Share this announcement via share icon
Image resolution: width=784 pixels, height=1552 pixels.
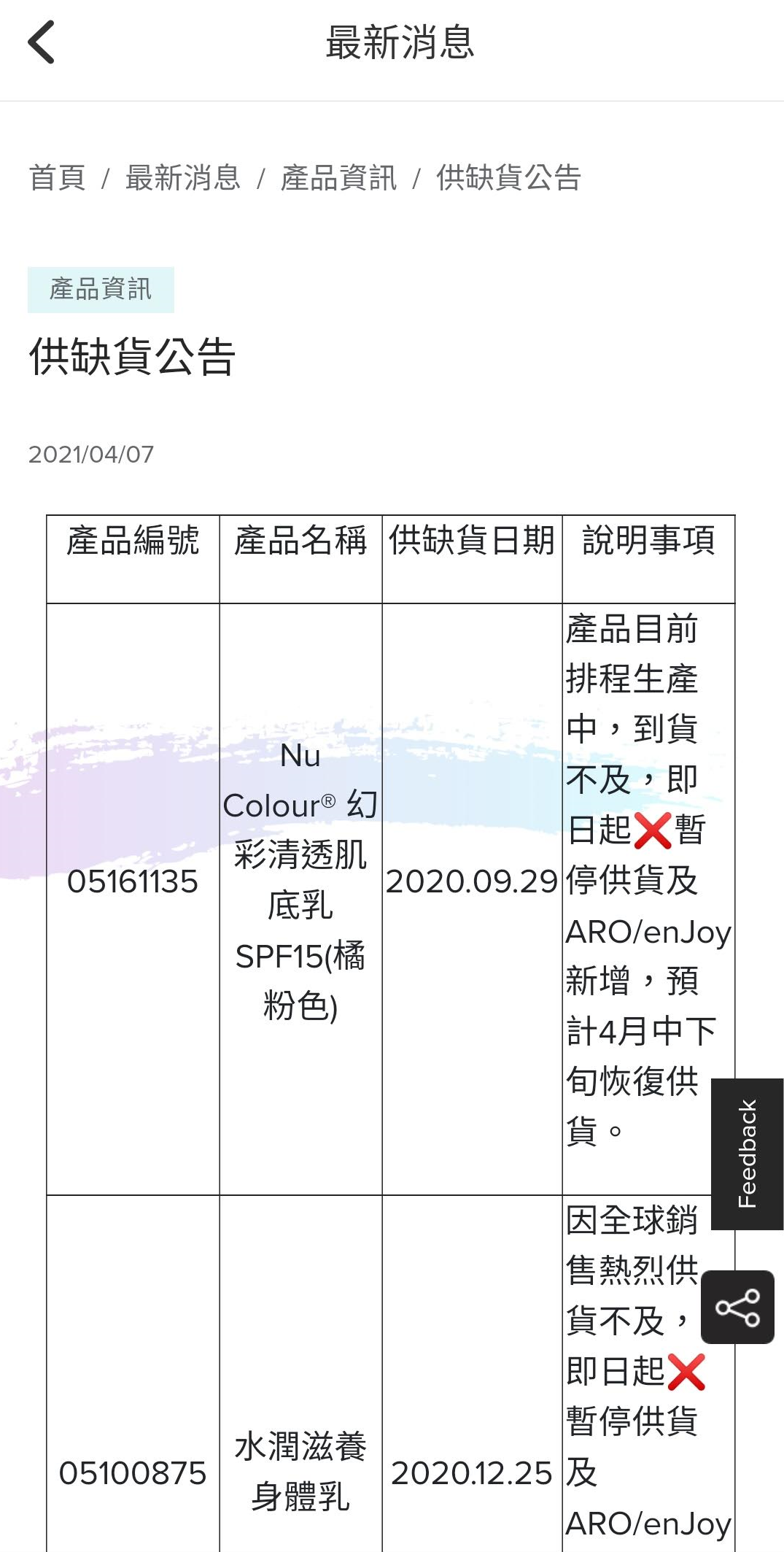(x=737, y=1307)
